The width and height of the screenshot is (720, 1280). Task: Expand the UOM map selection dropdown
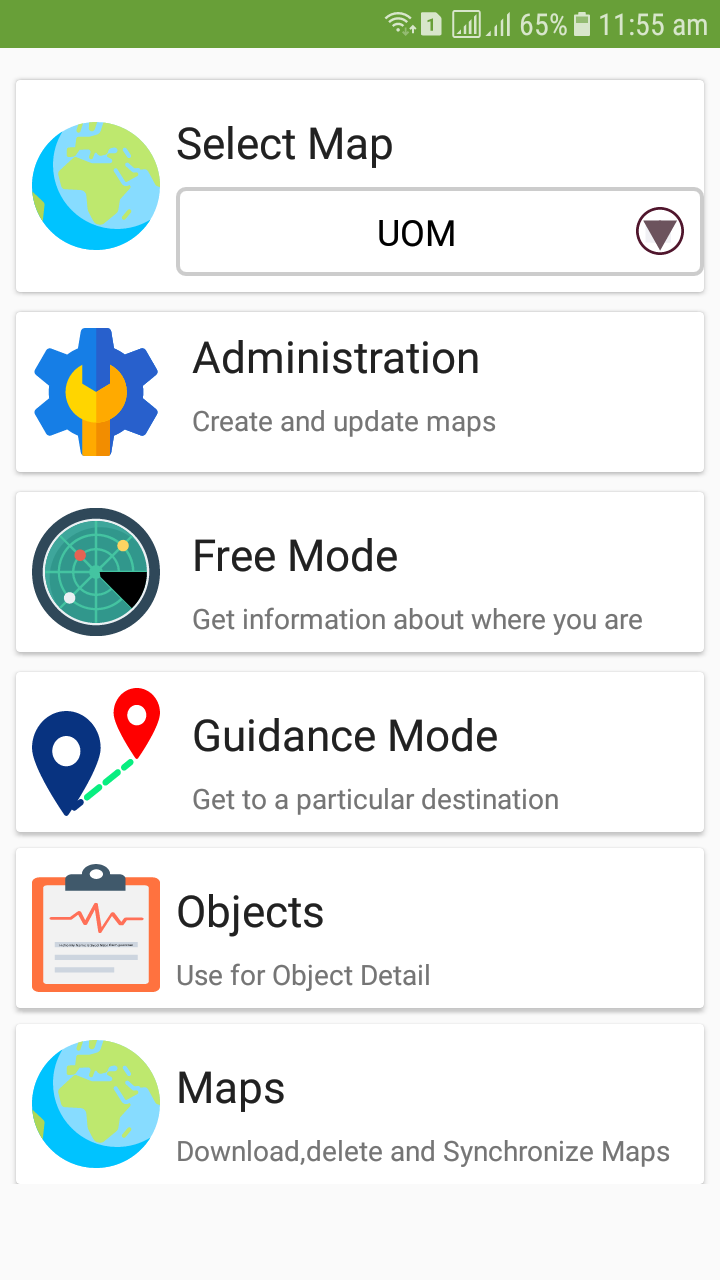coord(440,232)
